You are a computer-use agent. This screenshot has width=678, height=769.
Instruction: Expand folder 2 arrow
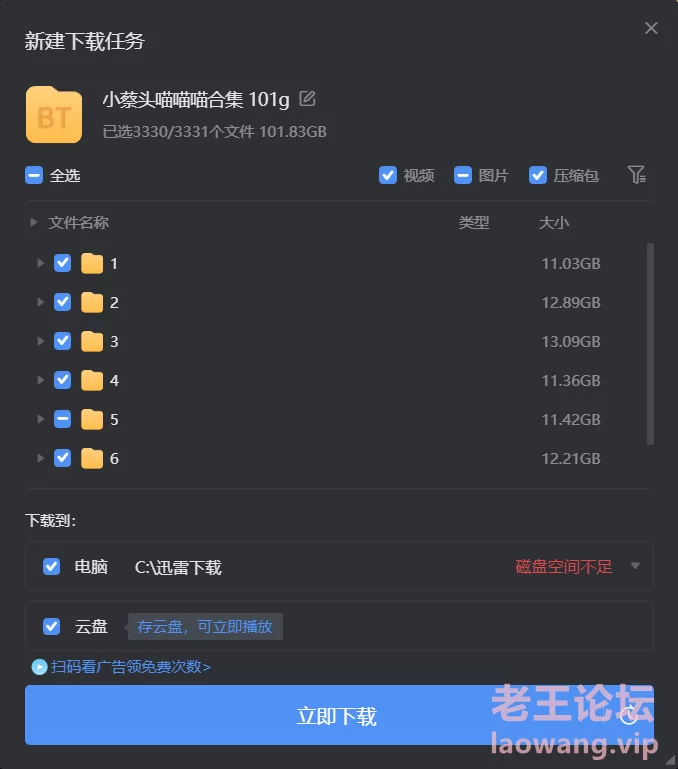(x=40, y=302)
